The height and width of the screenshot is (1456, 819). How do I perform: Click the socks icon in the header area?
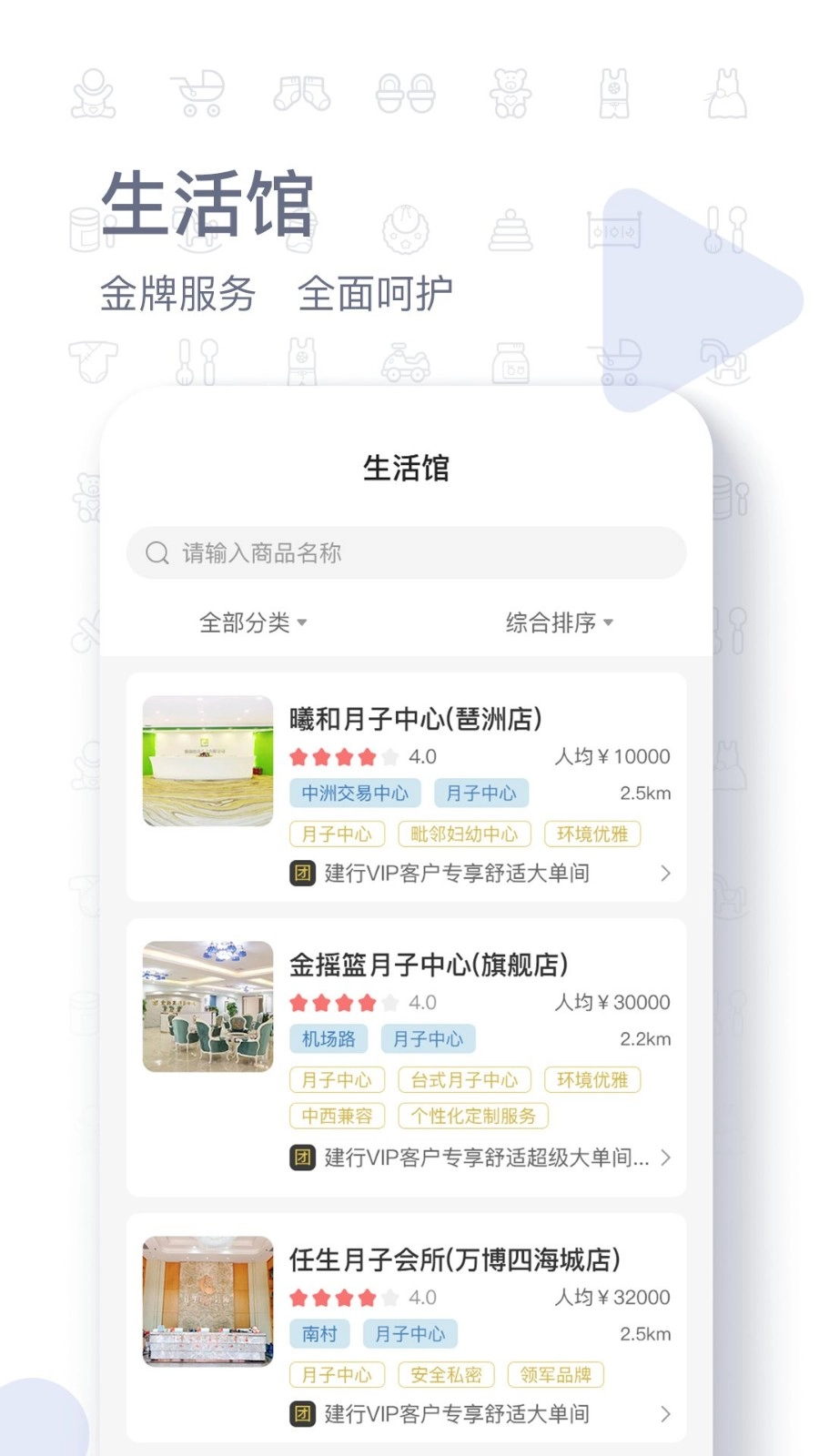point(301,91)
